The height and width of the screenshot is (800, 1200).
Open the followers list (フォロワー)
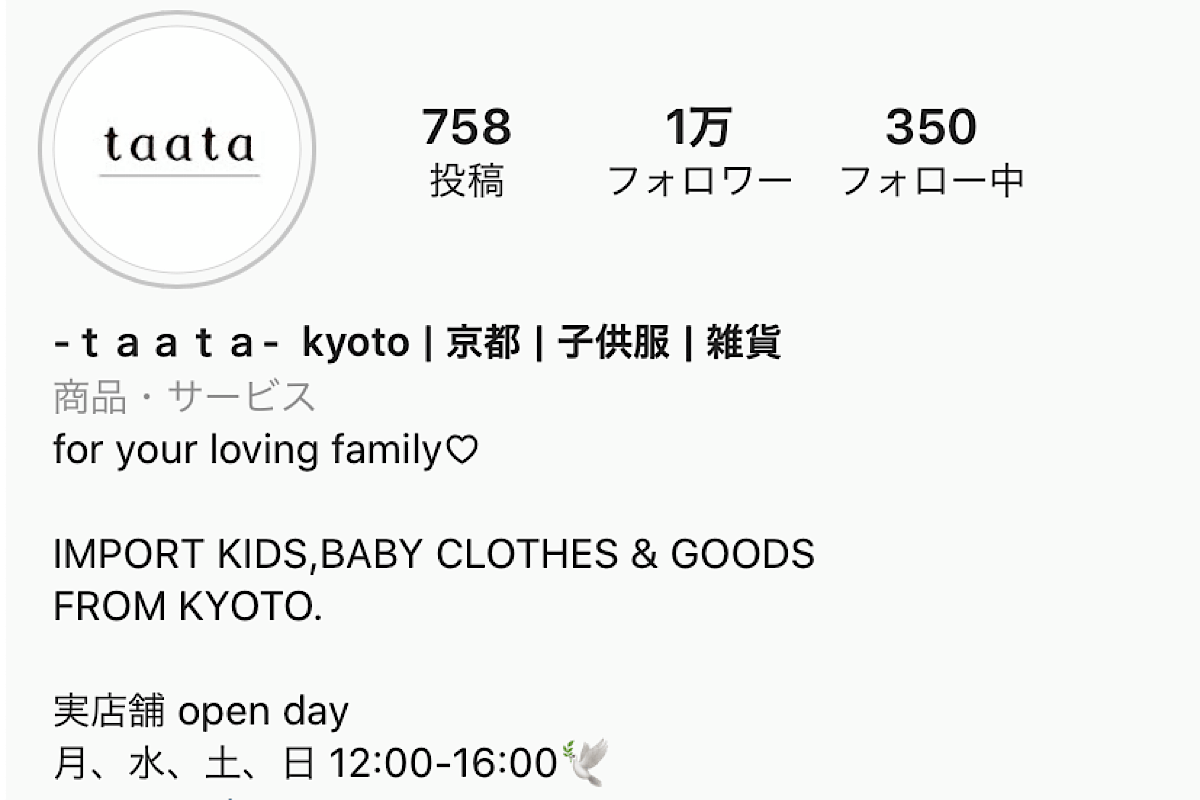coord(699,152)
